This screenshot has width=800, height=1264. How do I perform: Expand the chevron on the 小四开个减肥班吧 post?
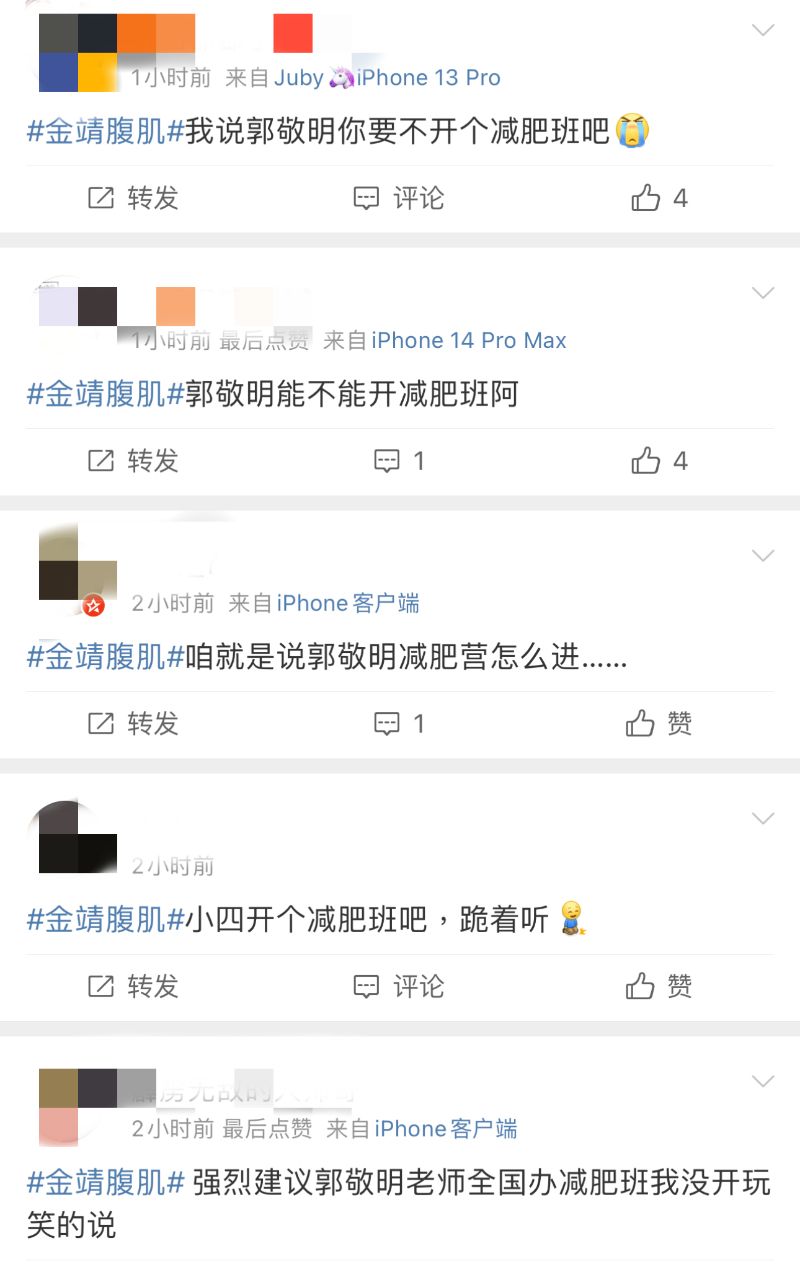[x=763, y=819]
